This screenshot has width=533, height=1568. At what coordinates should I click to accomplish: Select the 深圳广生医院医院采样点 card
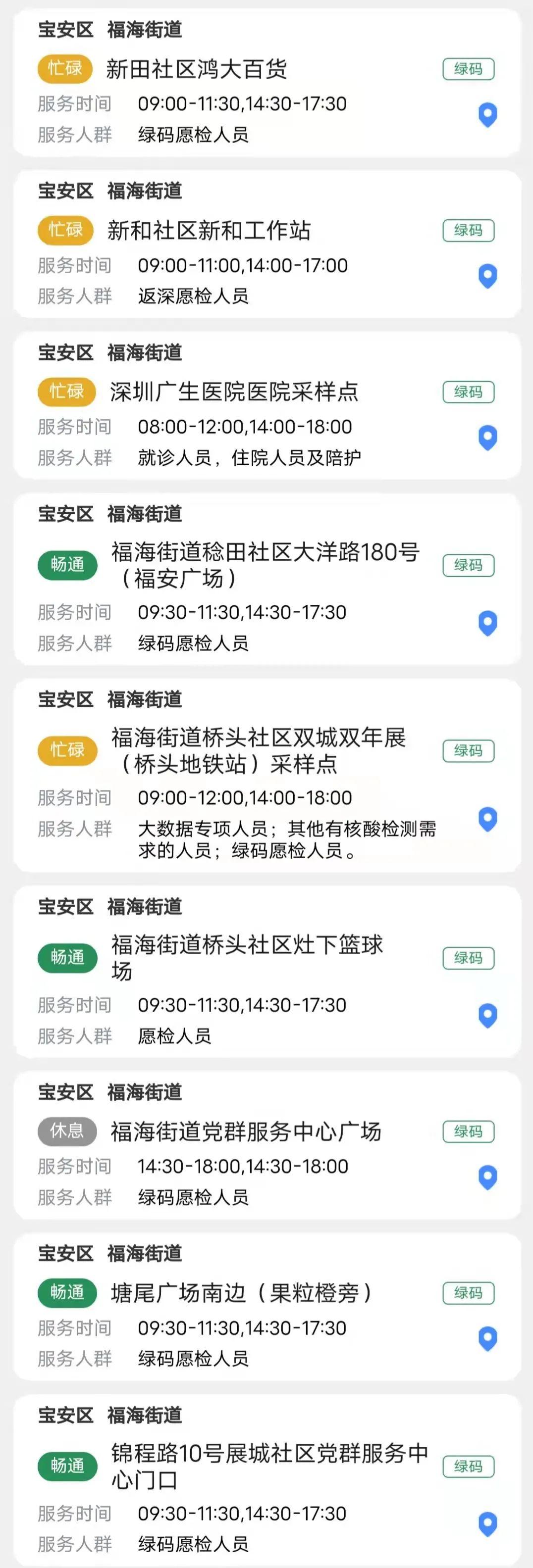pos(234,392)
